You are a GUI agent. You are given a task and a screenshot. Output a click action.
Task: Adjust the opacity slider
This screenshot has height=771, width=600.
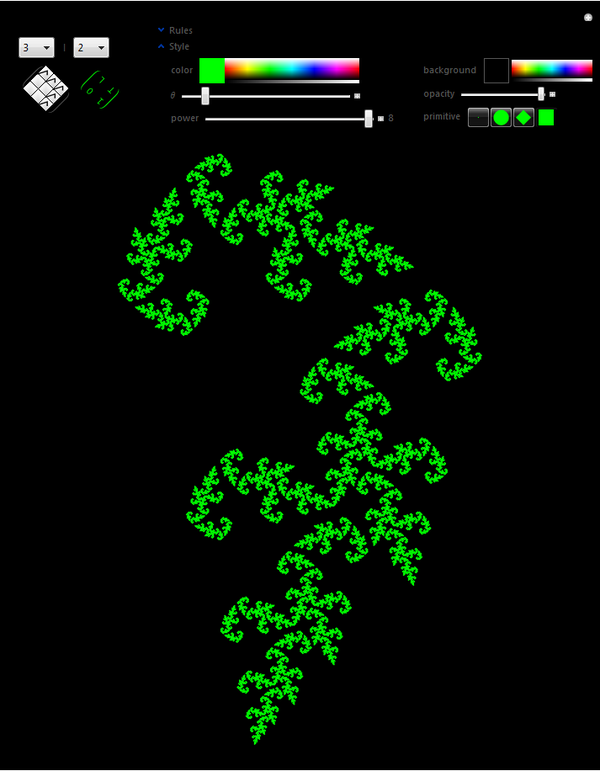[541, 94]
